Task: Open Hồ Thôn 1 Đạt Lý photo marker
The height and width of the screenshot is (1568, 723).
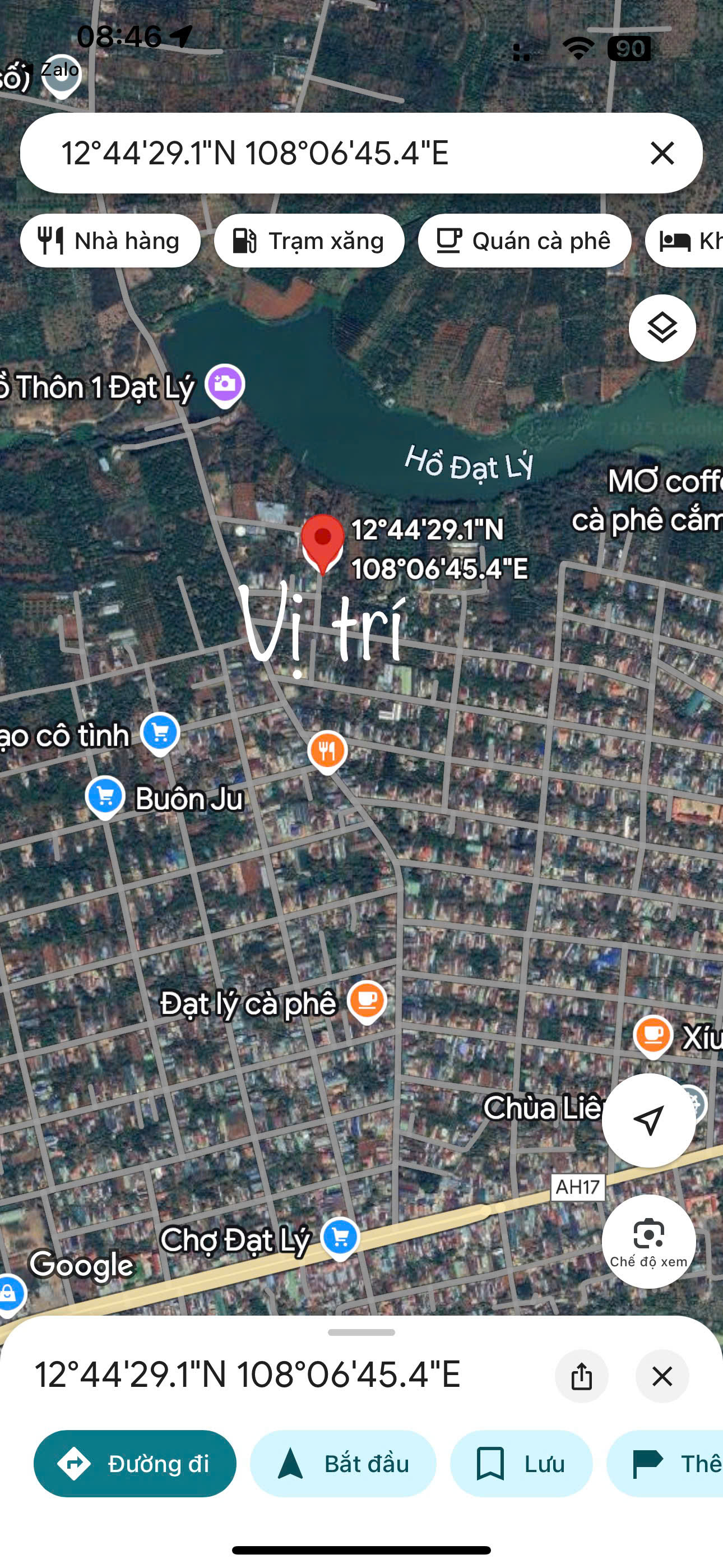Action: click(x=225, y=385)
